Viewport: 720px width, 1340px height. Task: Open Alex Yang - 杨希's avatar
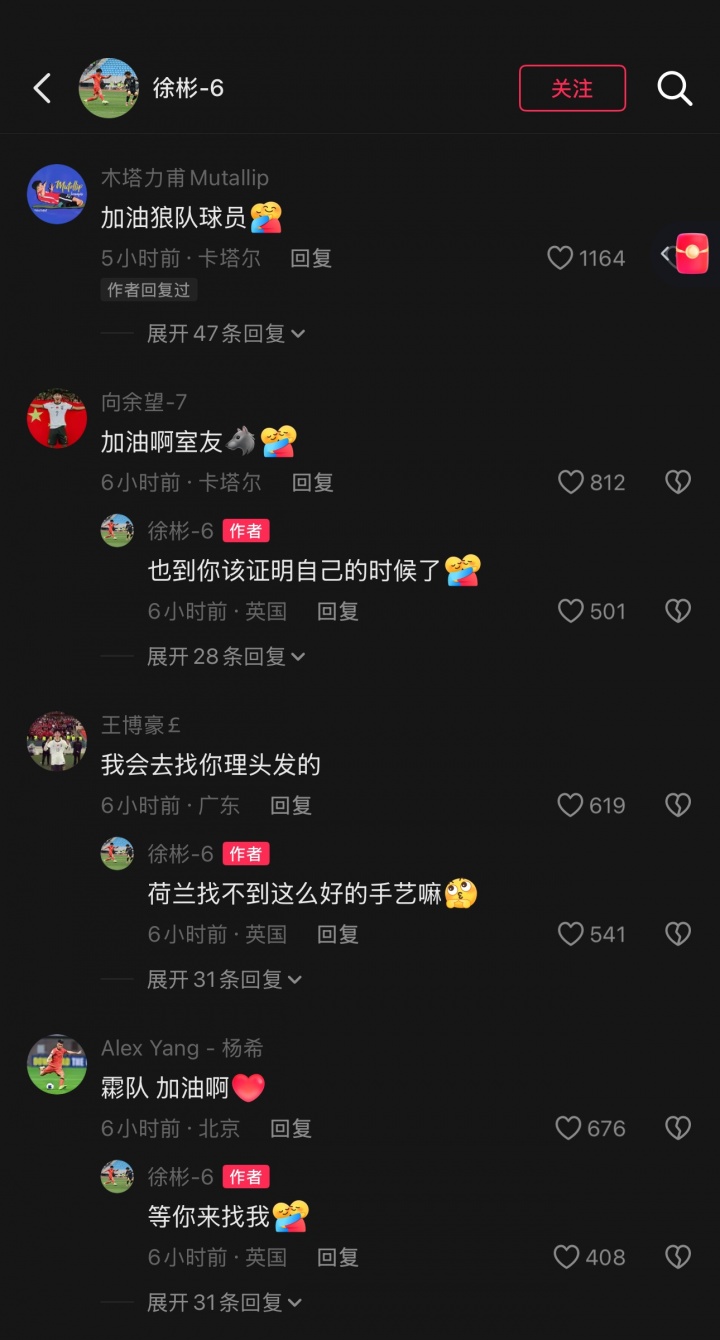pyautogui.click(x=57, y=1064)
